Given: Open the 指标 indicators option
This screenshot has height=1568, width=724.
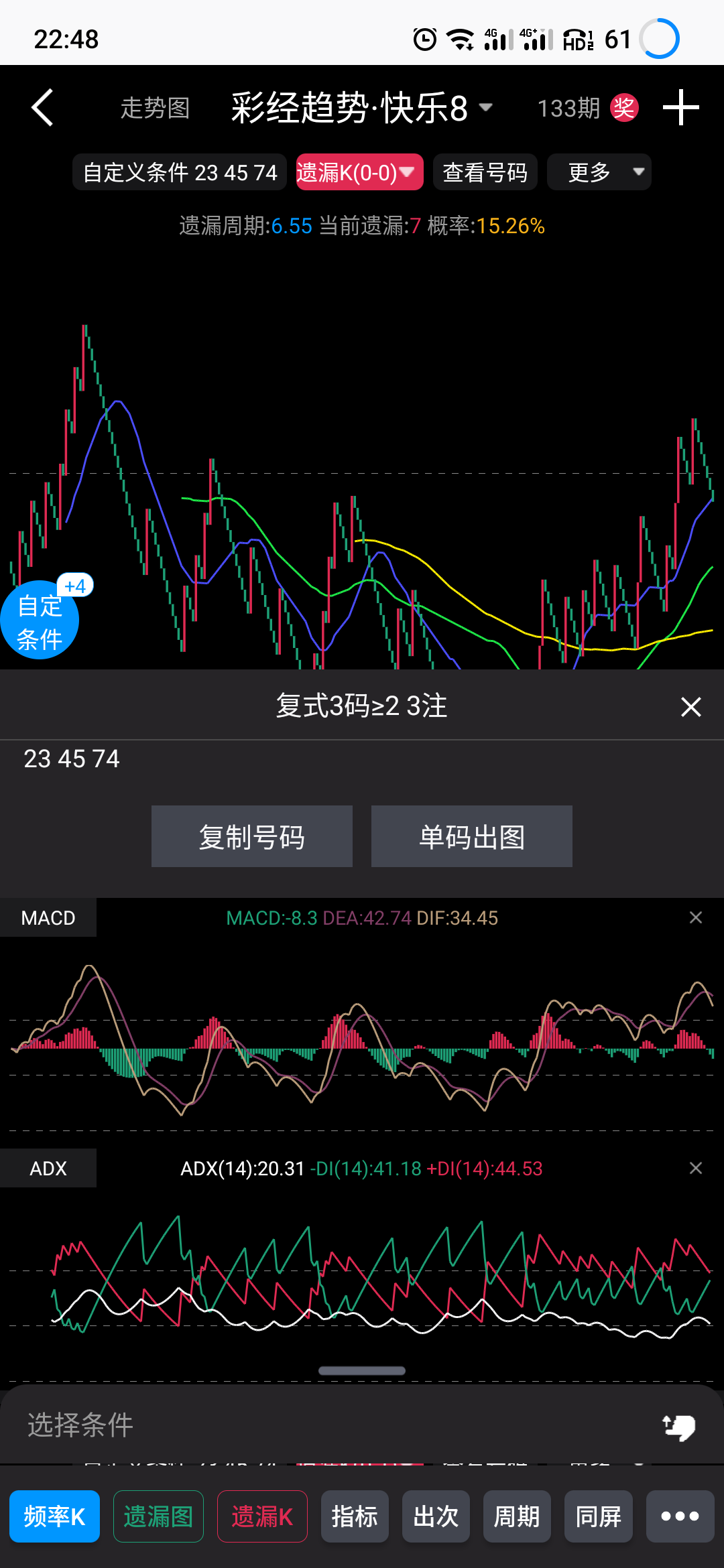Looking at the screenshot, I should (x=355, y=1516).
